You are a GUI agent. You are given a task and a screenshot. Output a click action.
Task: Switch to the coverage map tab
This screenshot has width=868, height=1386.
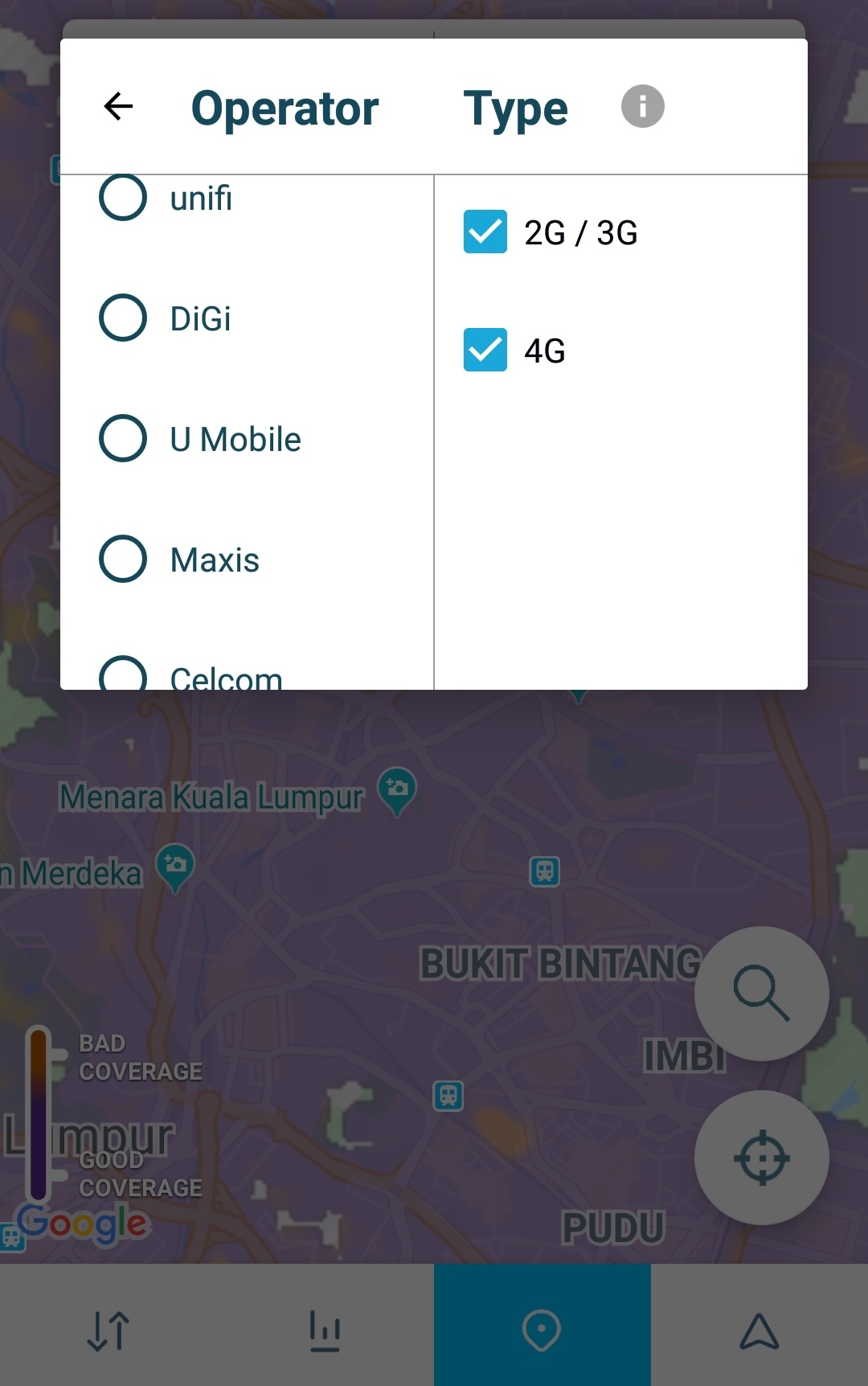[542, 1330]
